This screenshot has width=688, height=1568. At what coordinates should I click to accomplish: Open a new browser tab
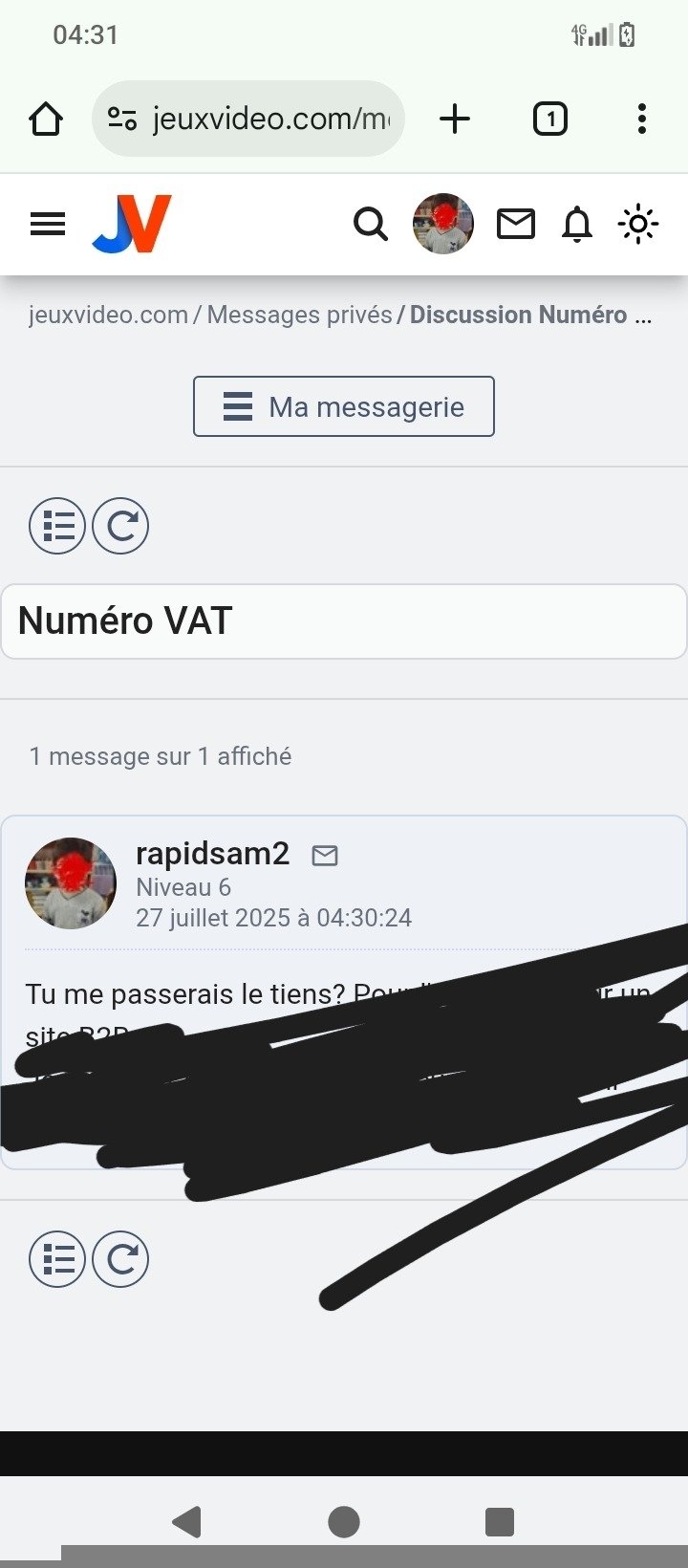point(455,119)
